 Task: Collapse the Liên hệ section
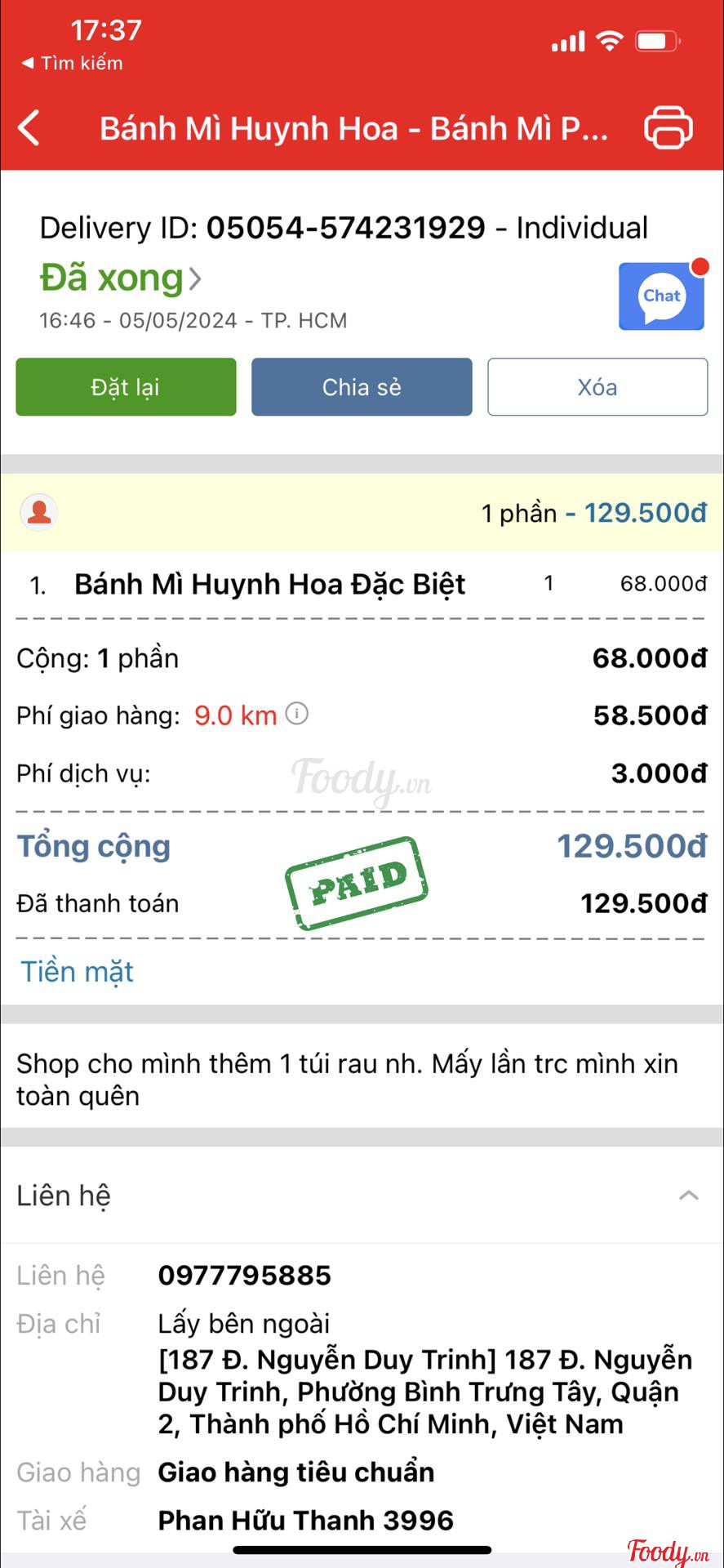click(x=689, y=1196)
